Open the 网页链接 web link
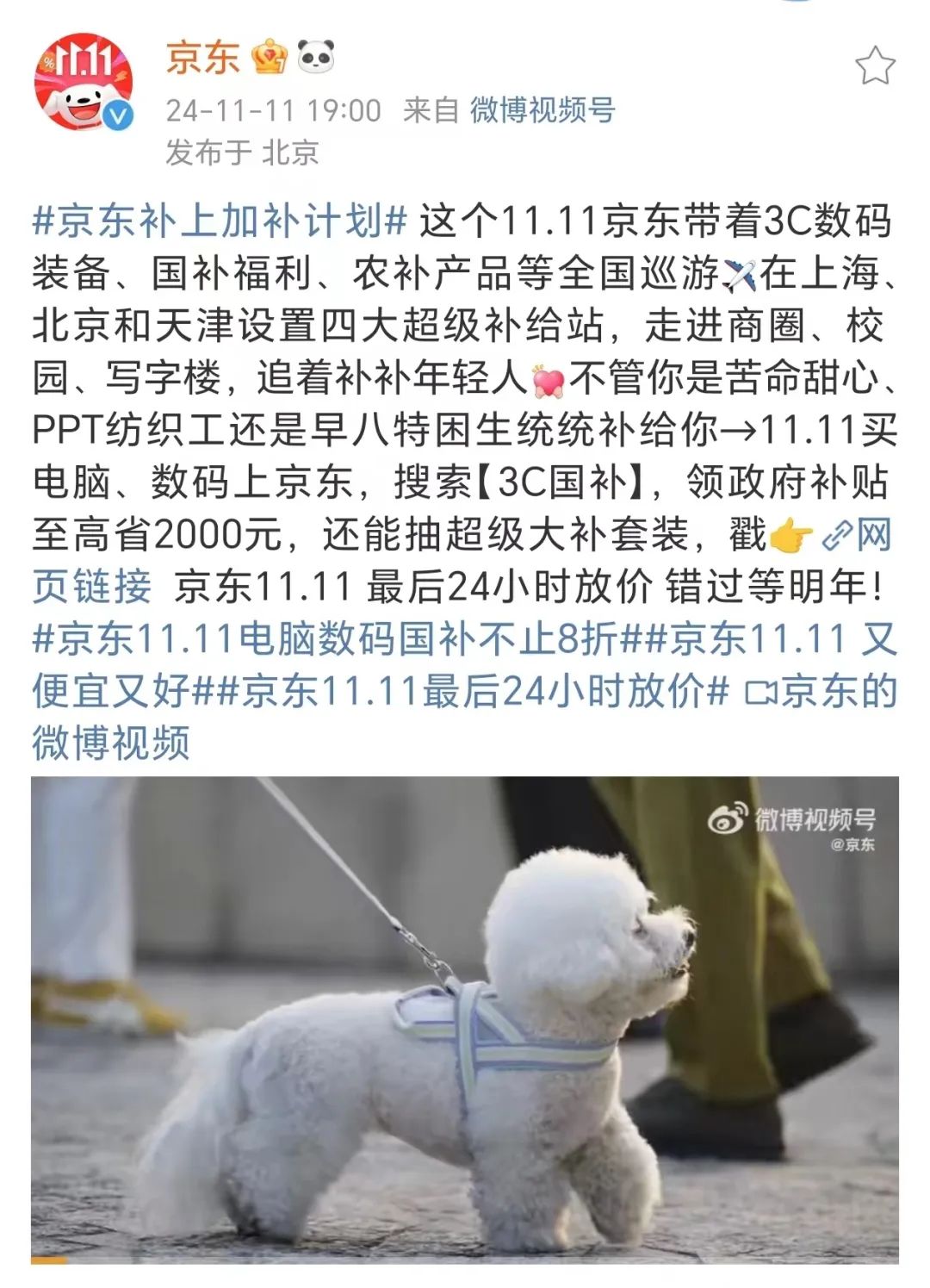 coord(92,587)
